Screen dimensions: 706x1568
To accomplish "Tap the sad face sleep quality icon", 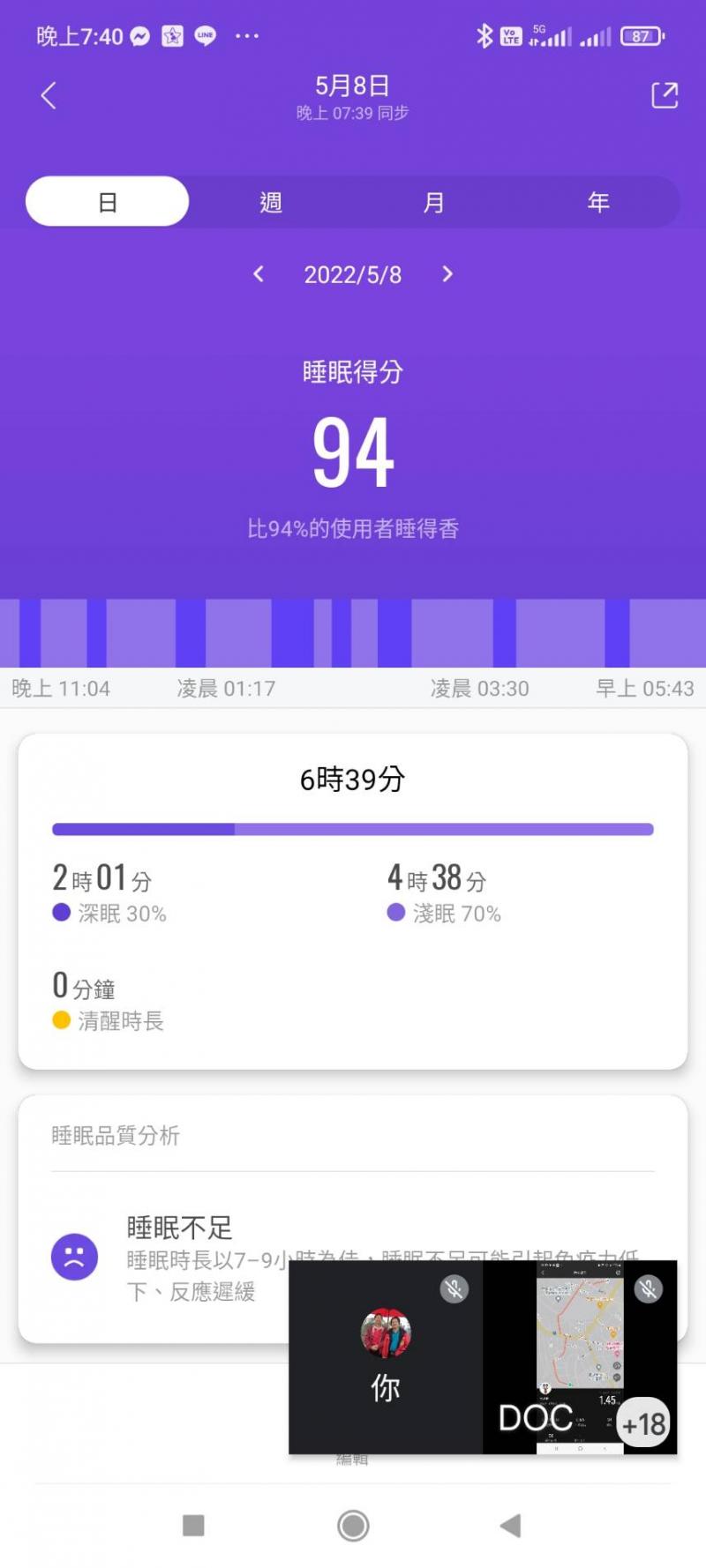I will [73, 1256].
